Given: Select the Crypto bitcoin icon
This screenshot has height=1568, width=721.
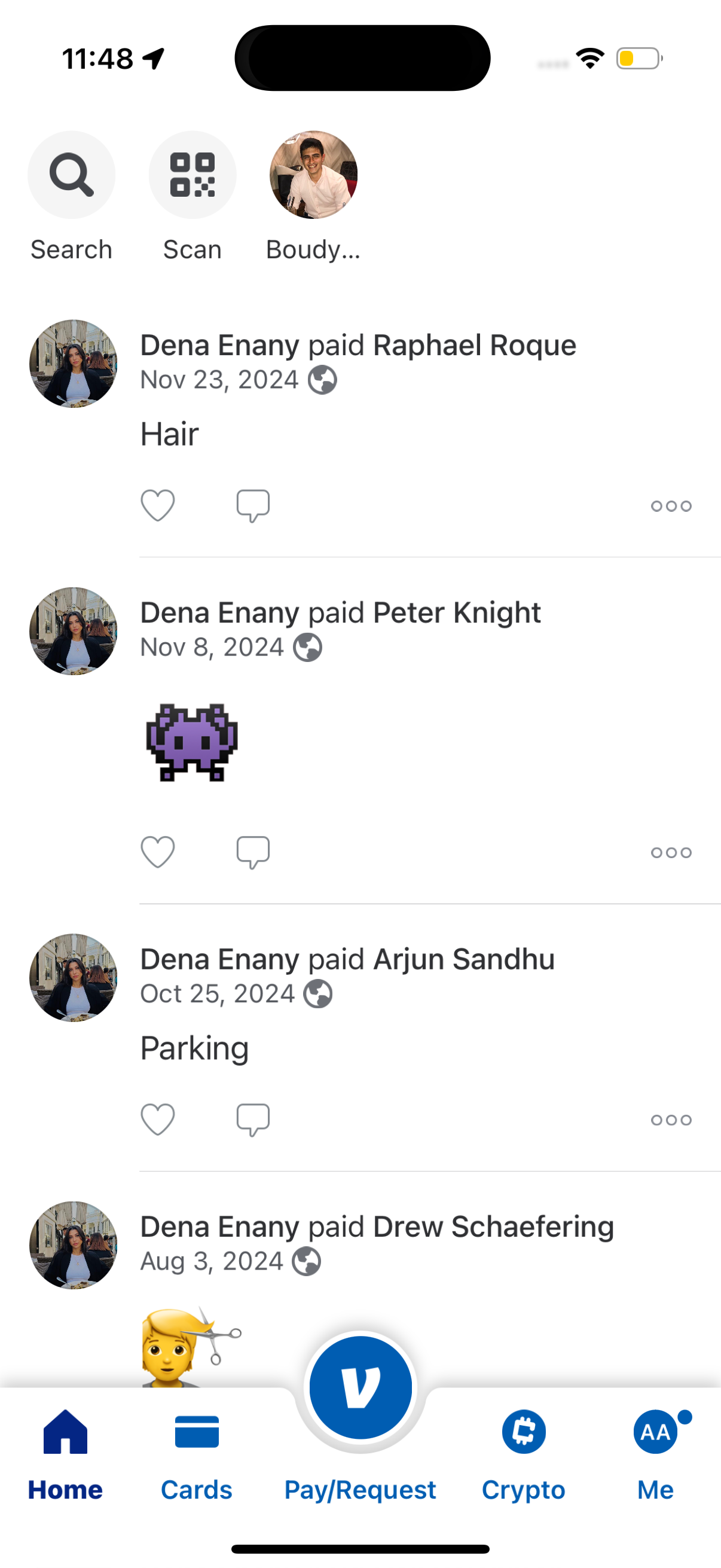Looking at the screenshot, I should tap(523, 1432).
